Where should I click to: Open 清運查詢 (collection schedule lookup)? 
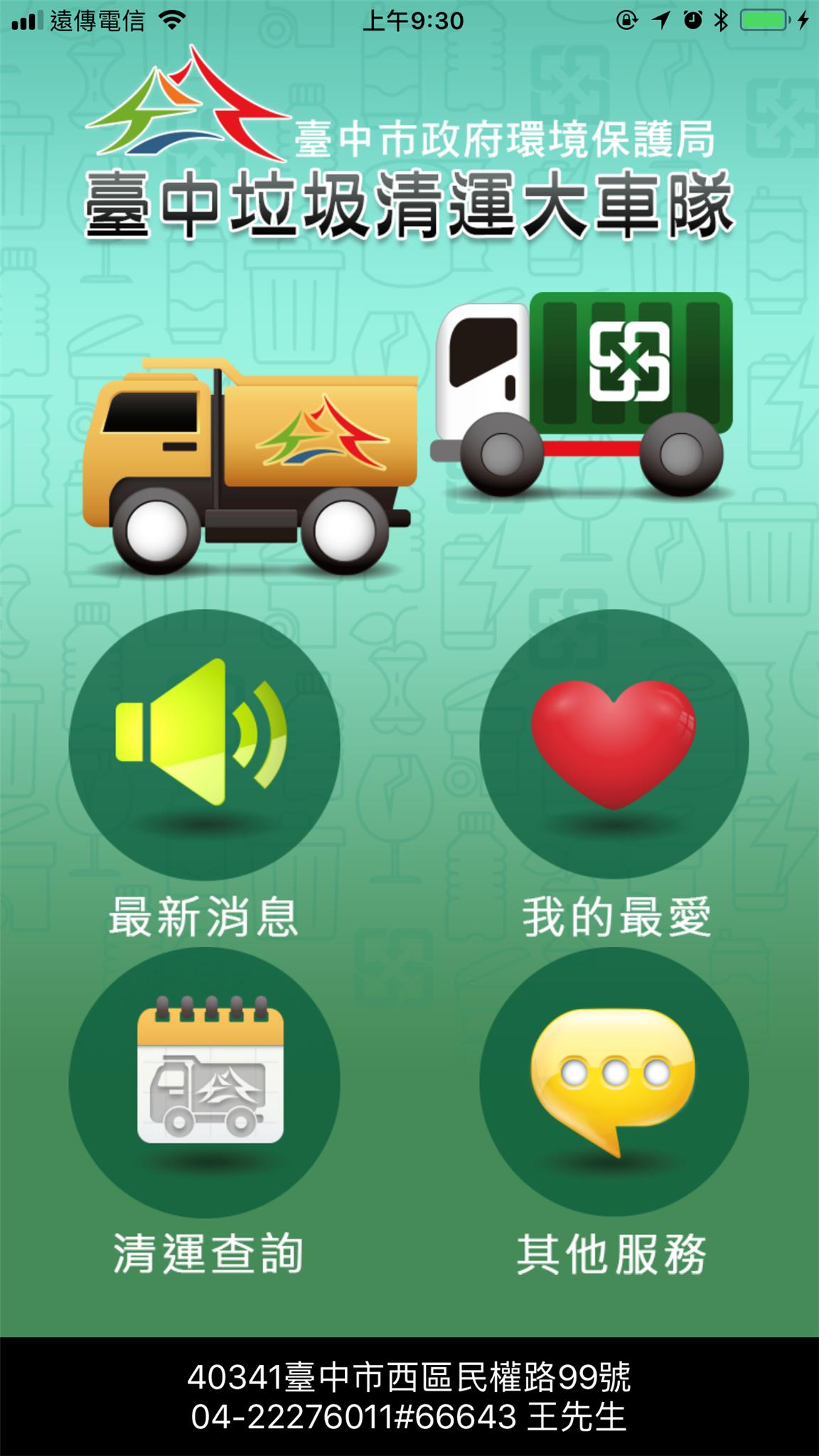pyautogui.click(x=204, y=1082)
